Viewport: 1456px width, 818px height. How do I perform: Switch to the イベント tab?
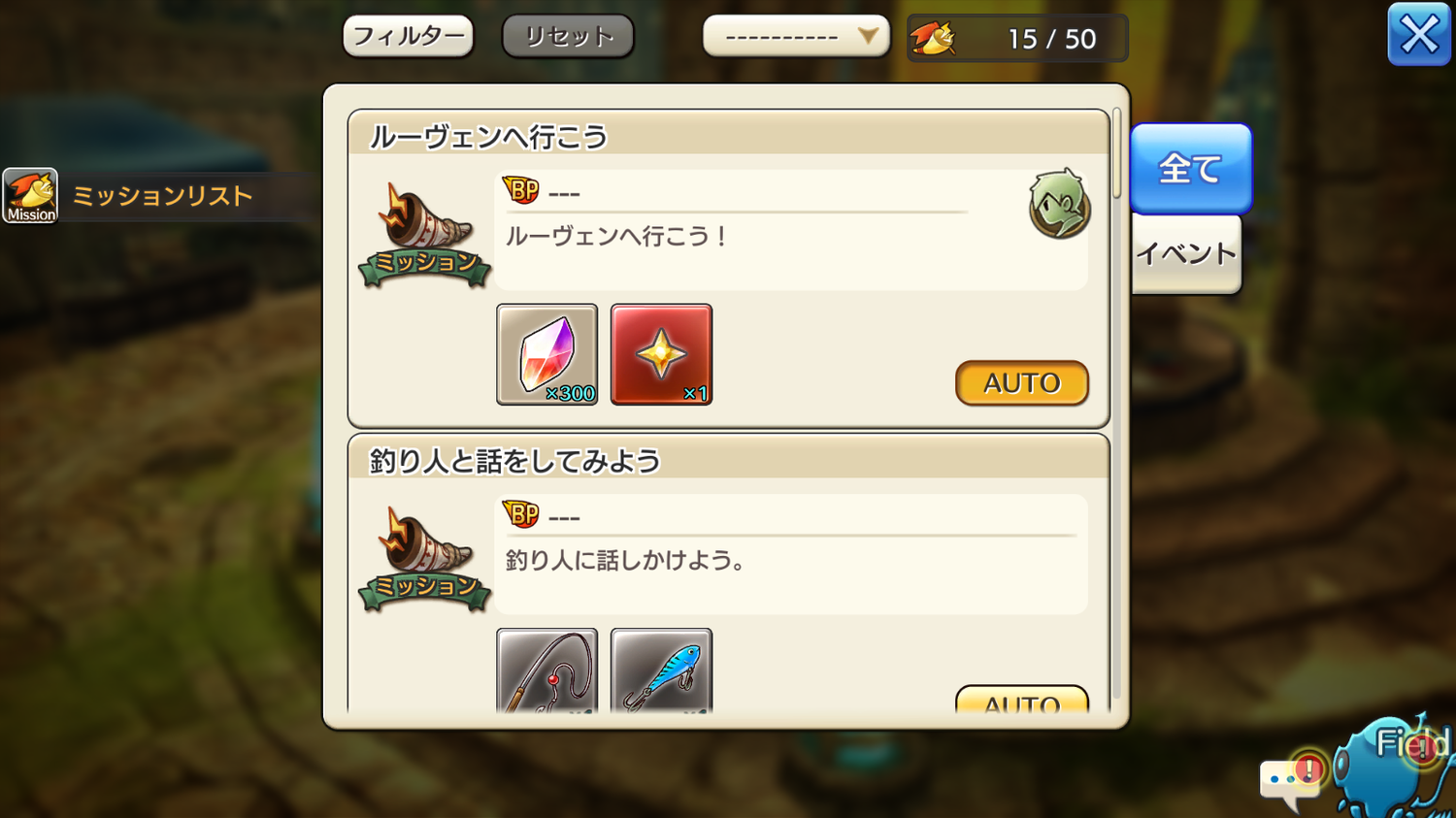click(x=1186, y=254)
